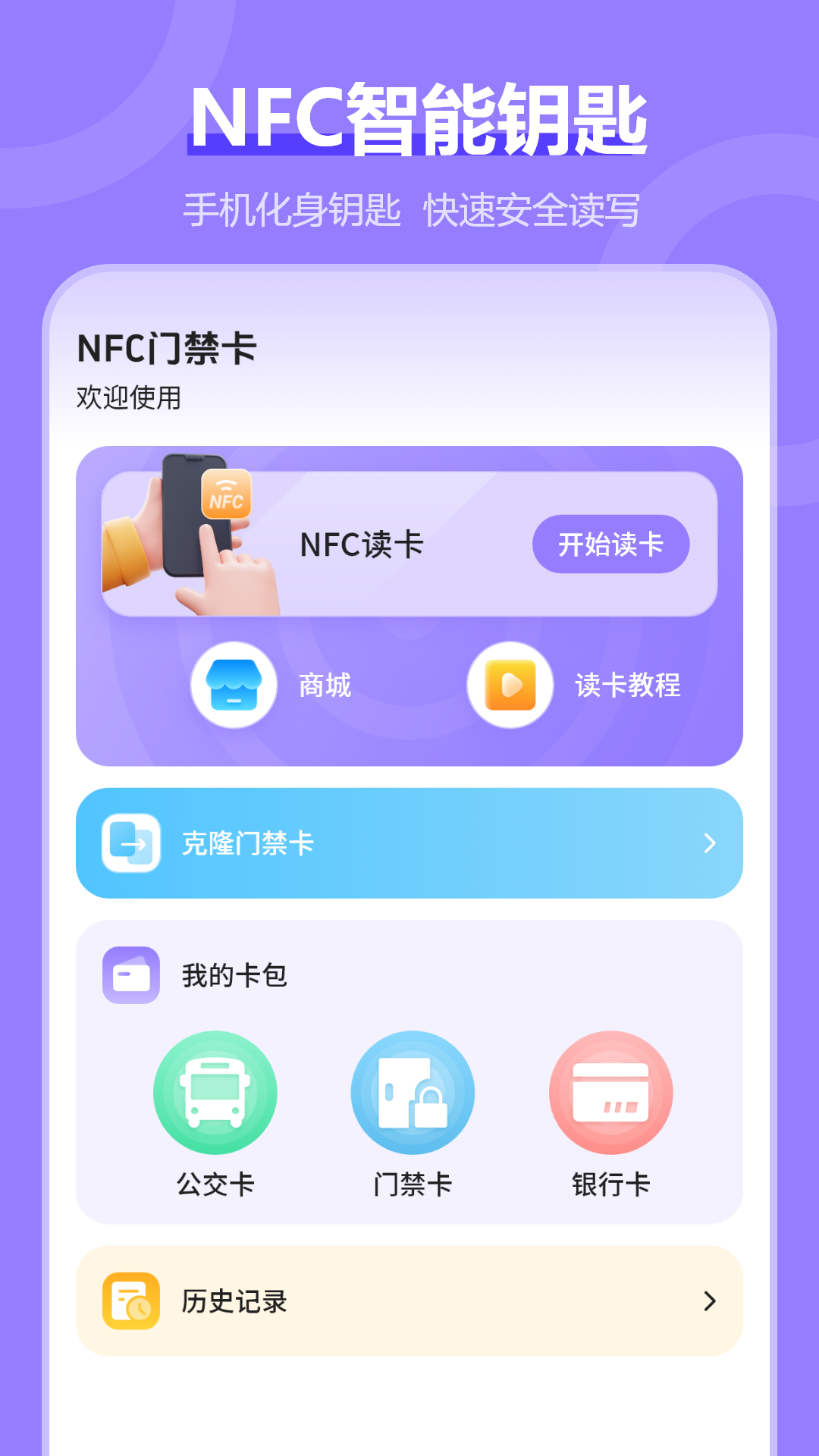Tap the clone icon beside 克隆门禁卡

click(130, 842)
